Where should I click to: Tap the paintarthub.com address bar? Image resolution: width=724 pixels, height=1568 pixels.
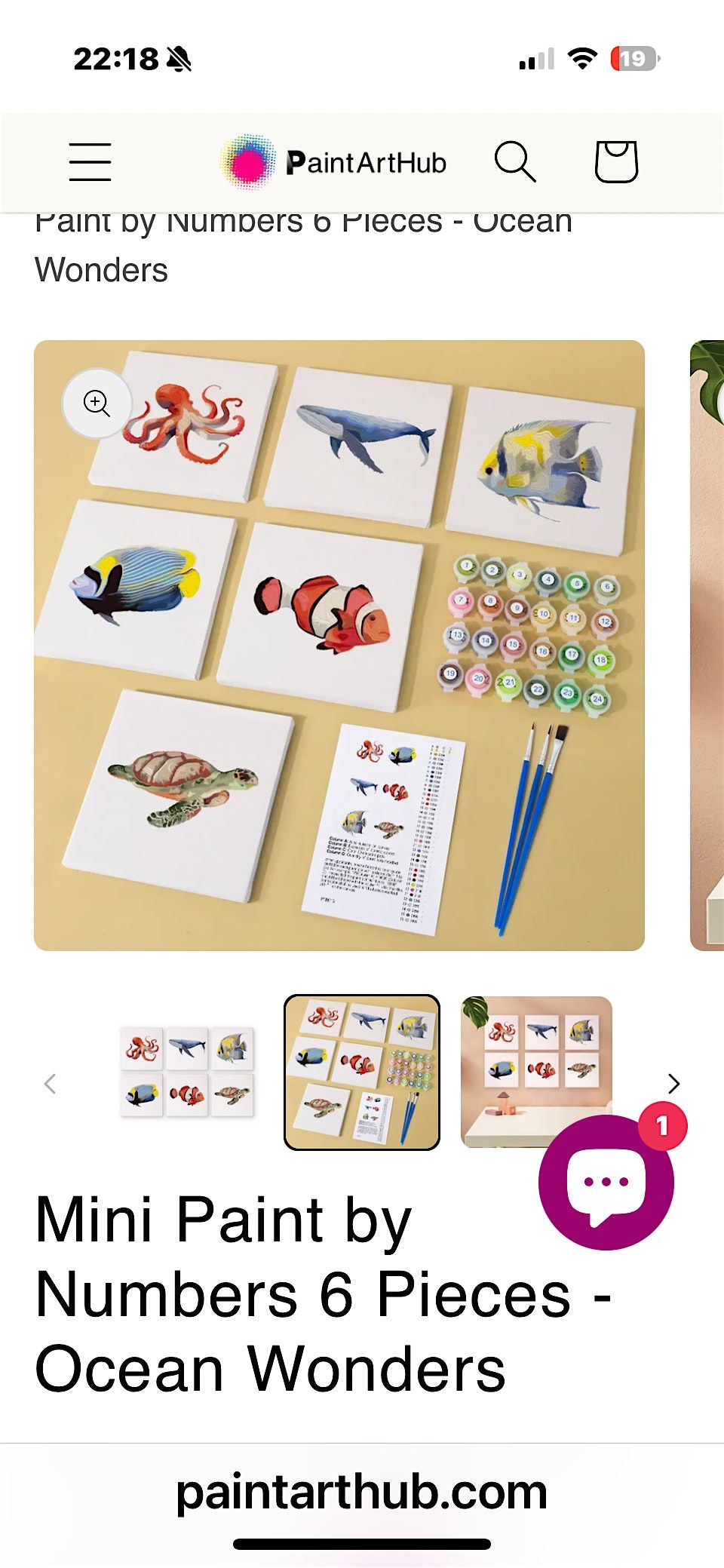pos(362,1491)
